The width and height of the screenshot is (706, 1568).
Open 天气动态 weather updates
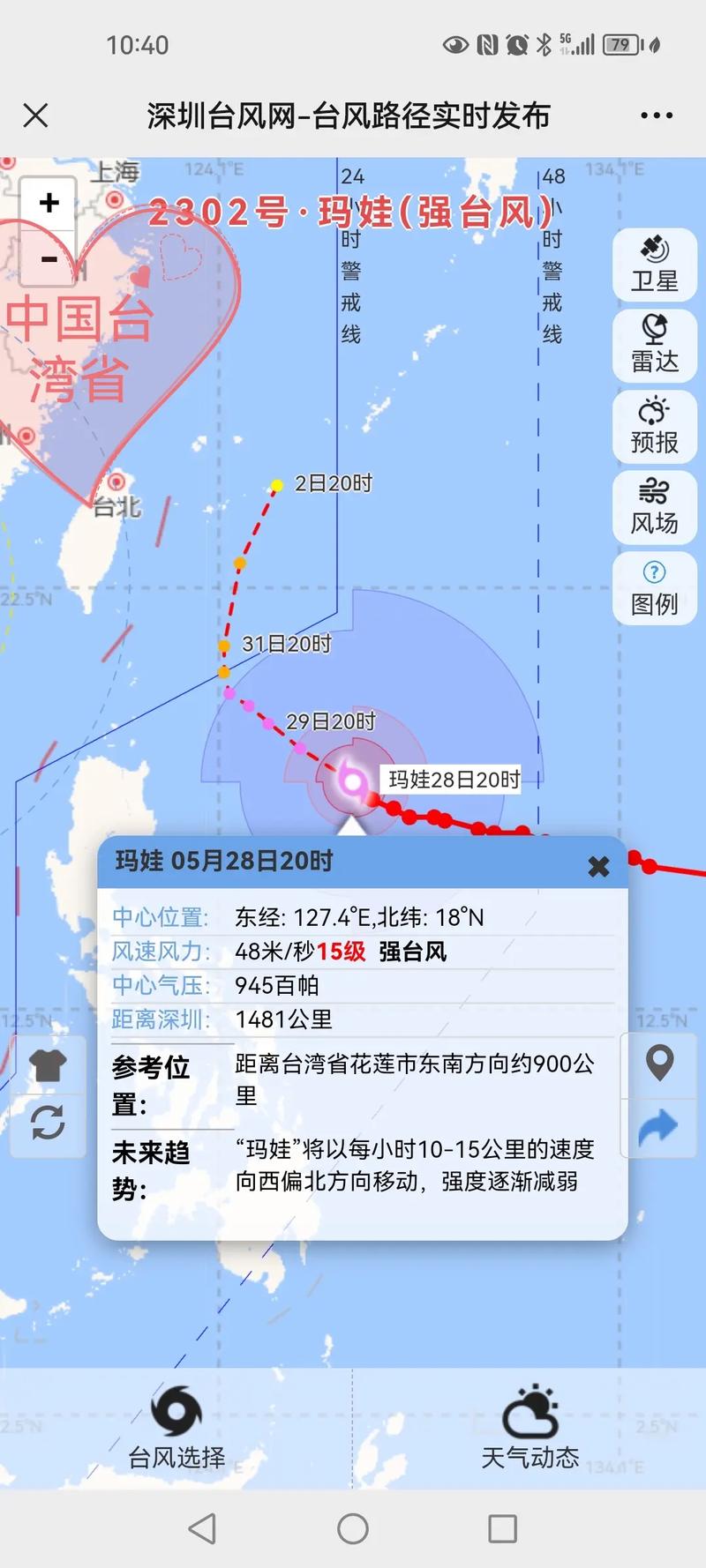[x=529, y=1429]
